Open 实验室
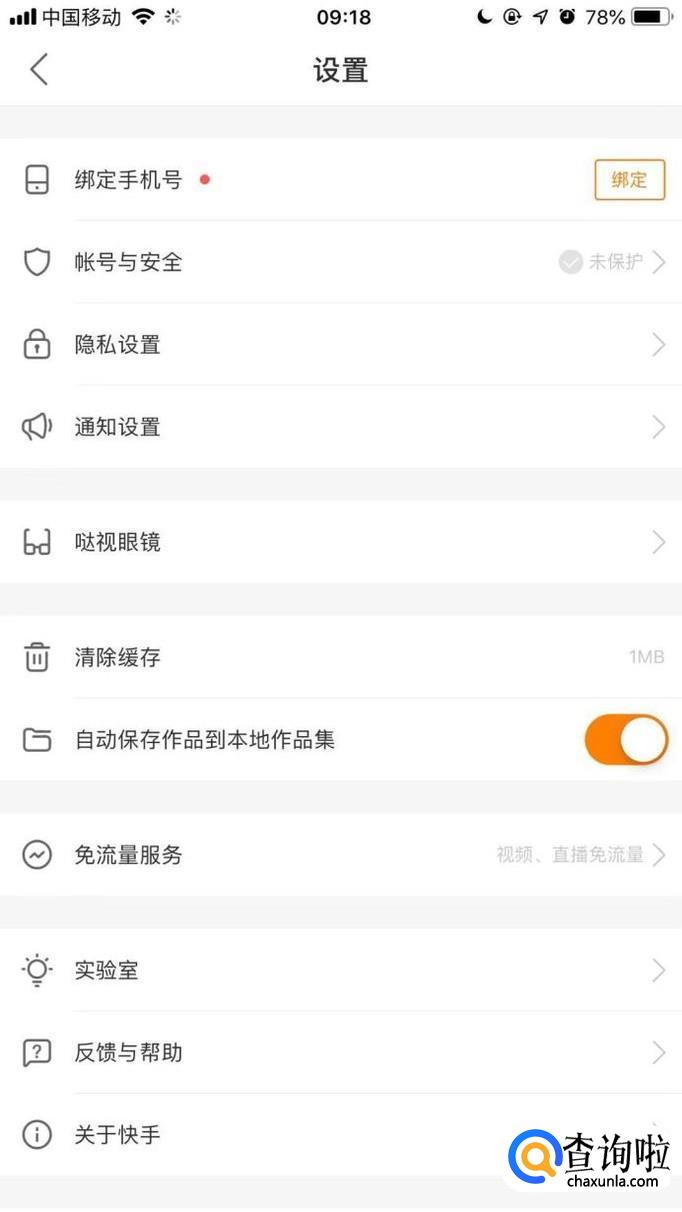Image resolution: width=682 pixels, height=1212 pixels. (340, 970)
